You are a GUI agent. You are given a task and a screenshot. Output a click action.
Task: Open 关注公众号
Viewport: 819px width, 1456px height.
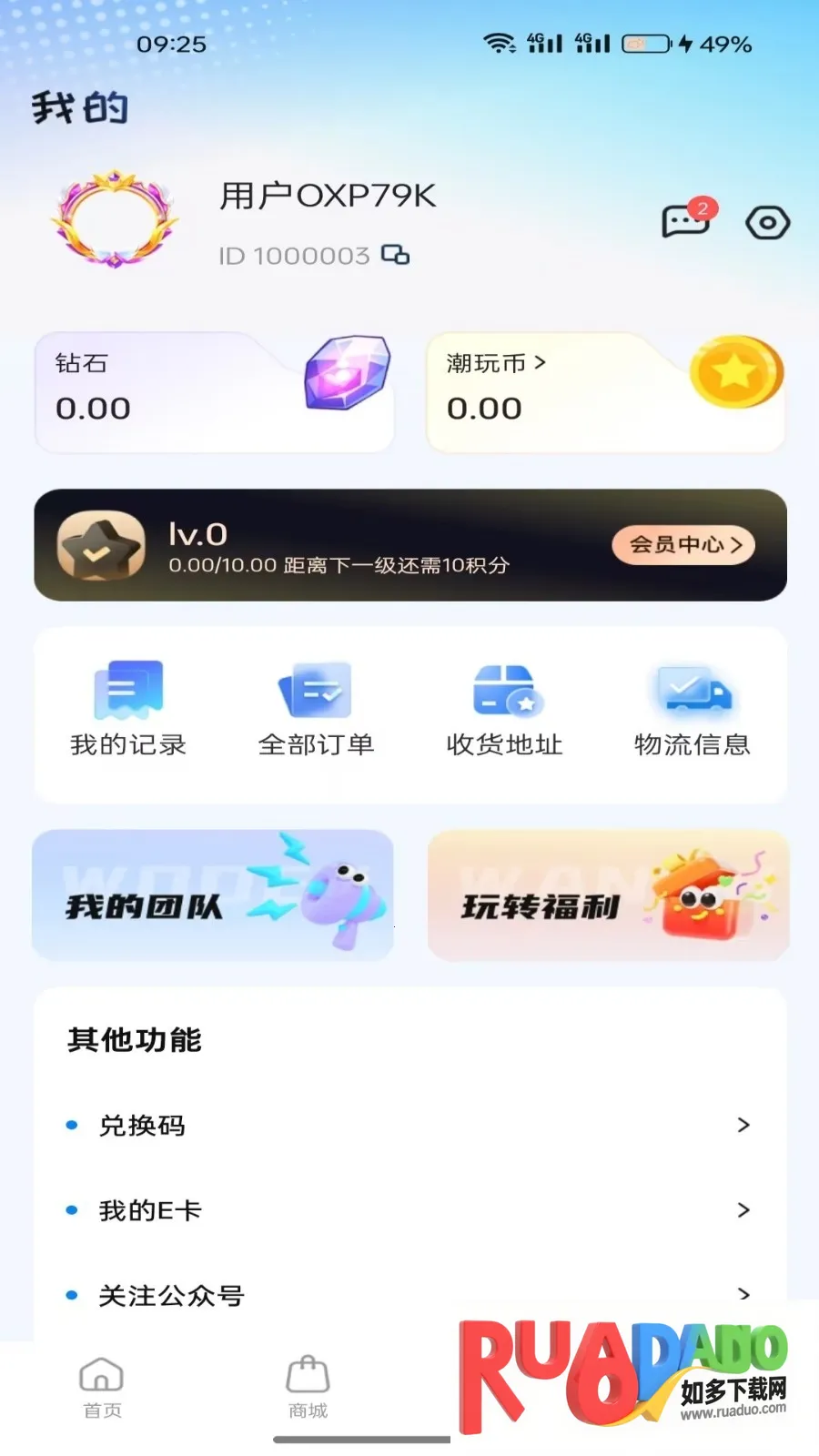click(409, 1295)
